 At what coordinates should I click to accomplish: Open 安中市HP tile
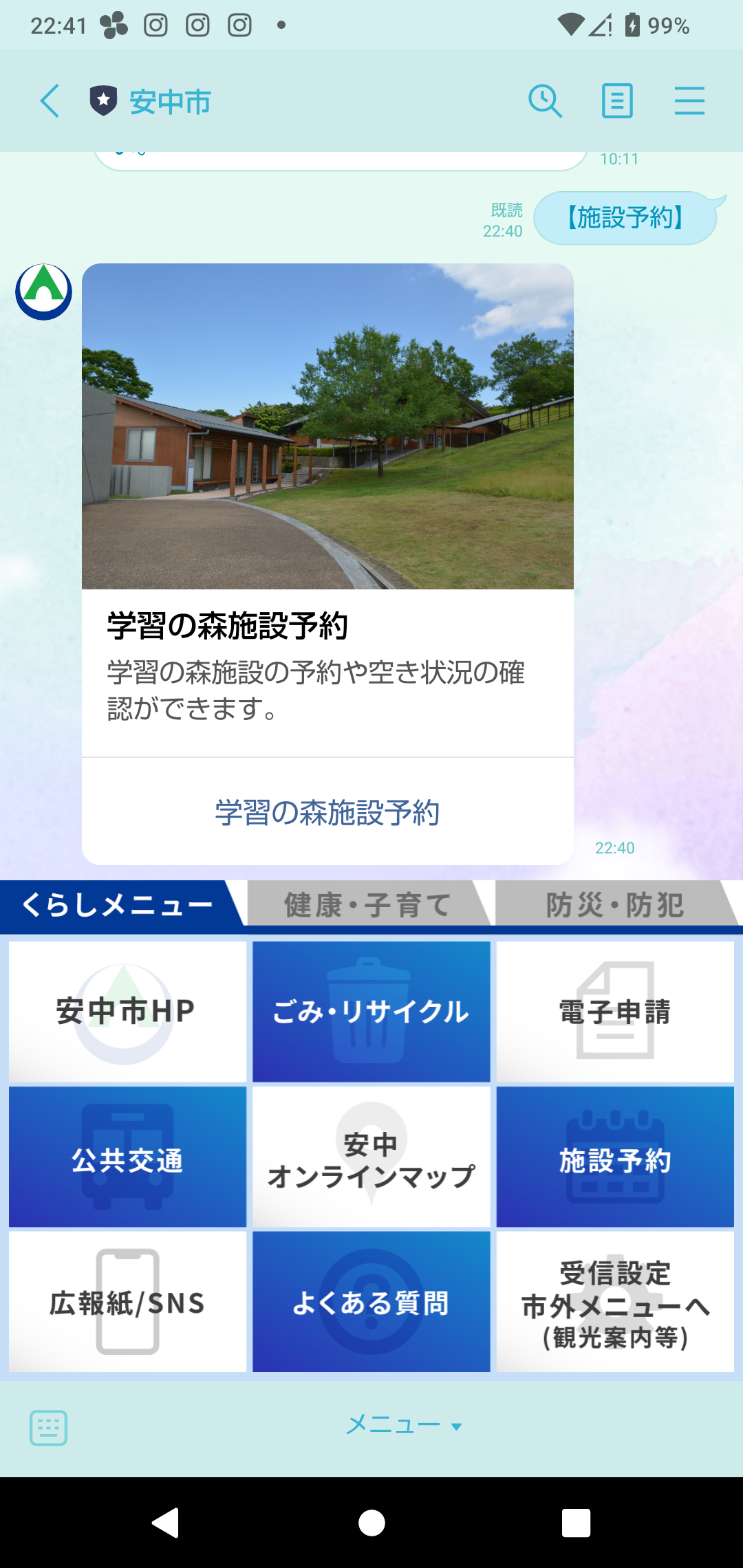pyautogui.click(x=127, y=1012)
